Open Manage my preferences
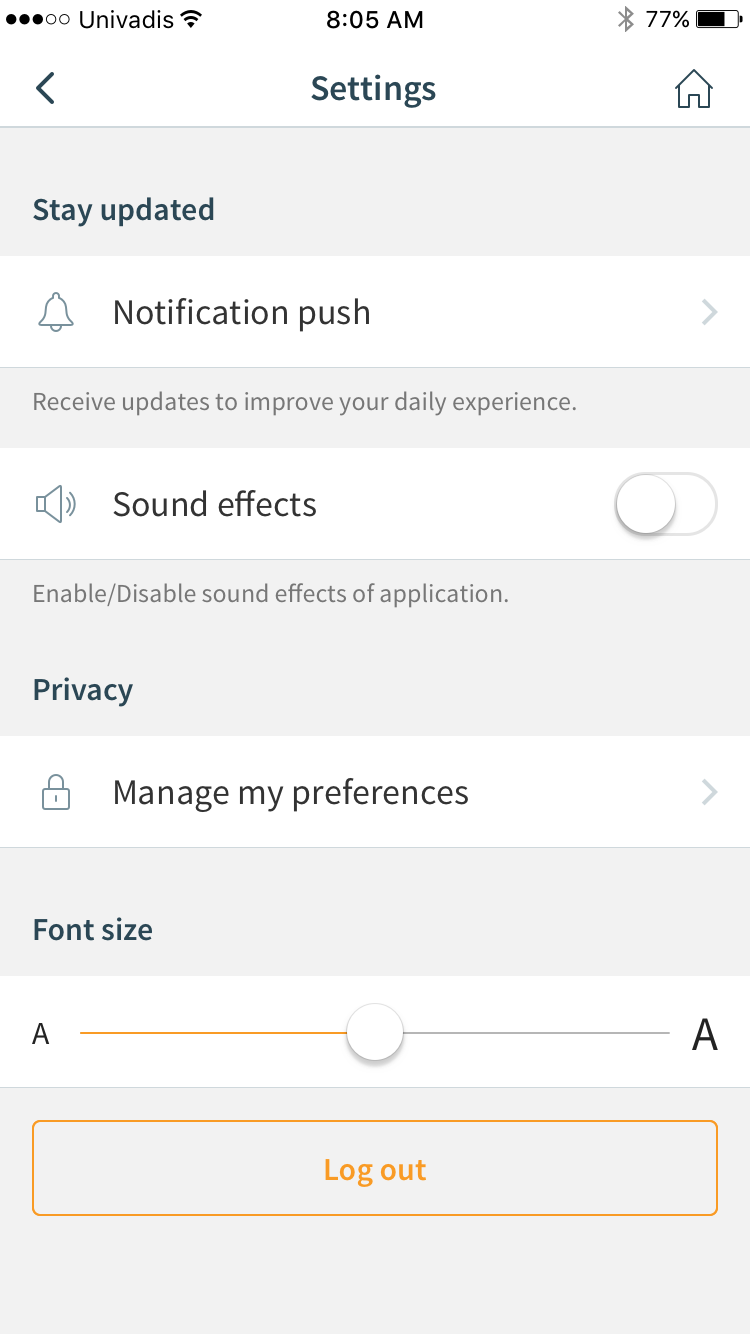 (x=375, y=792)
